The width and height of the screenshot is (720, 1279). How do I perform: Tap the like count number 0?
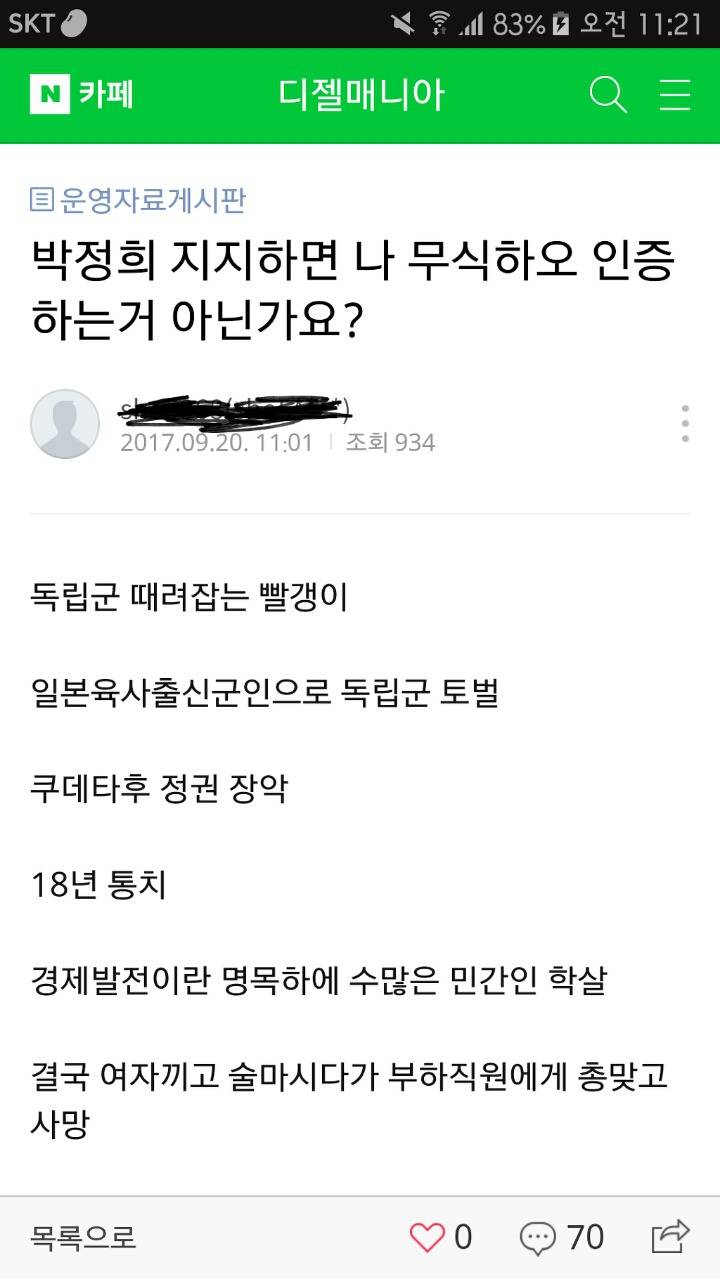pyautogui.click(x=461, y=1237)
